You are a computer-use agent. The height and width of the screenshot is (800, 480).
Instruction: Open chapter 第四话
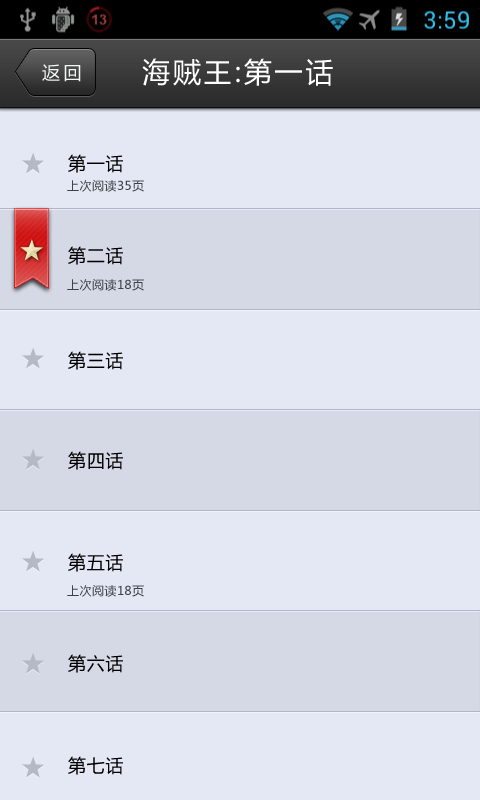(x=240, y=460)
